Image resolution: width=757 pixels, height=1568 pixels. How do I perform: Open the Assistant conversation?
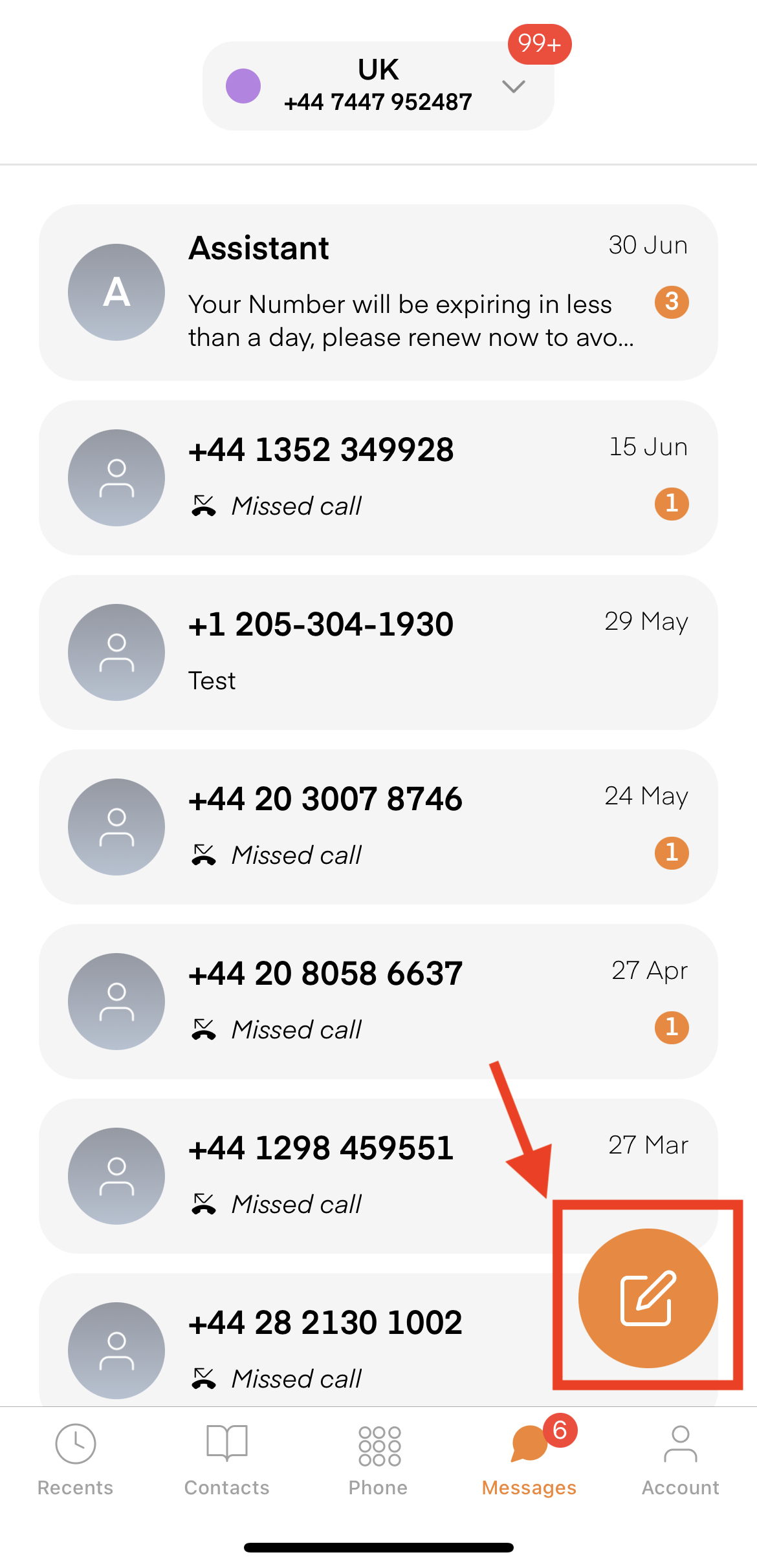click(x=378, y=292)
